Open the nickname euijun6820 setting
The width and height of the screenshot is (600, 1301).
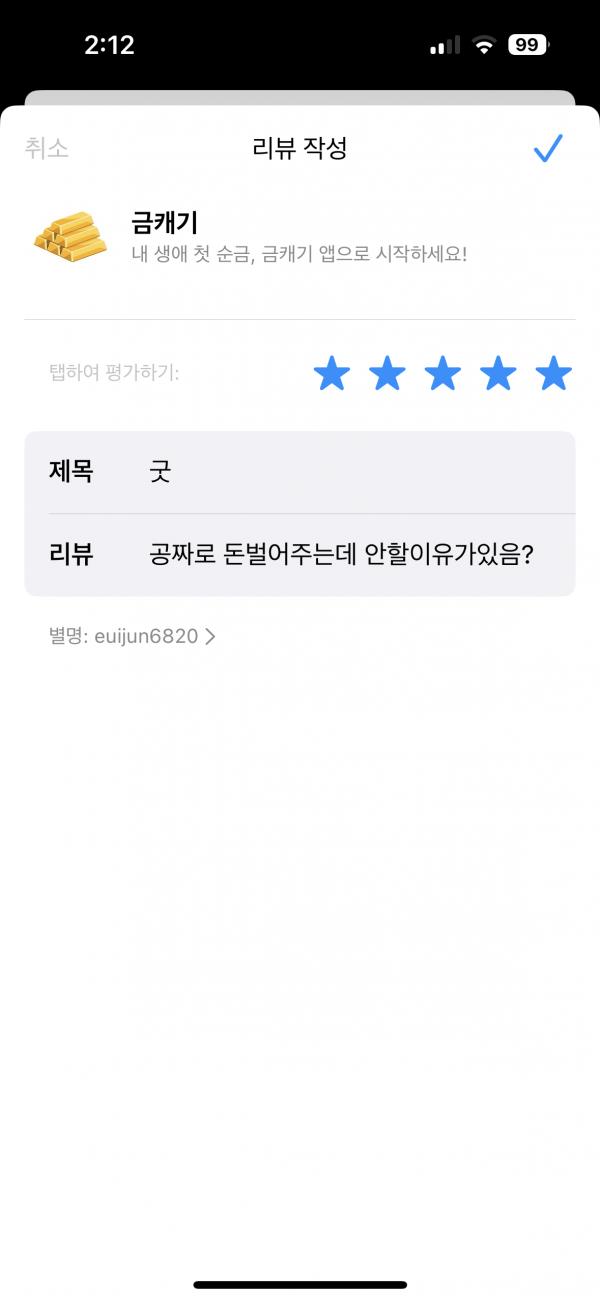[x=132, y=636]
